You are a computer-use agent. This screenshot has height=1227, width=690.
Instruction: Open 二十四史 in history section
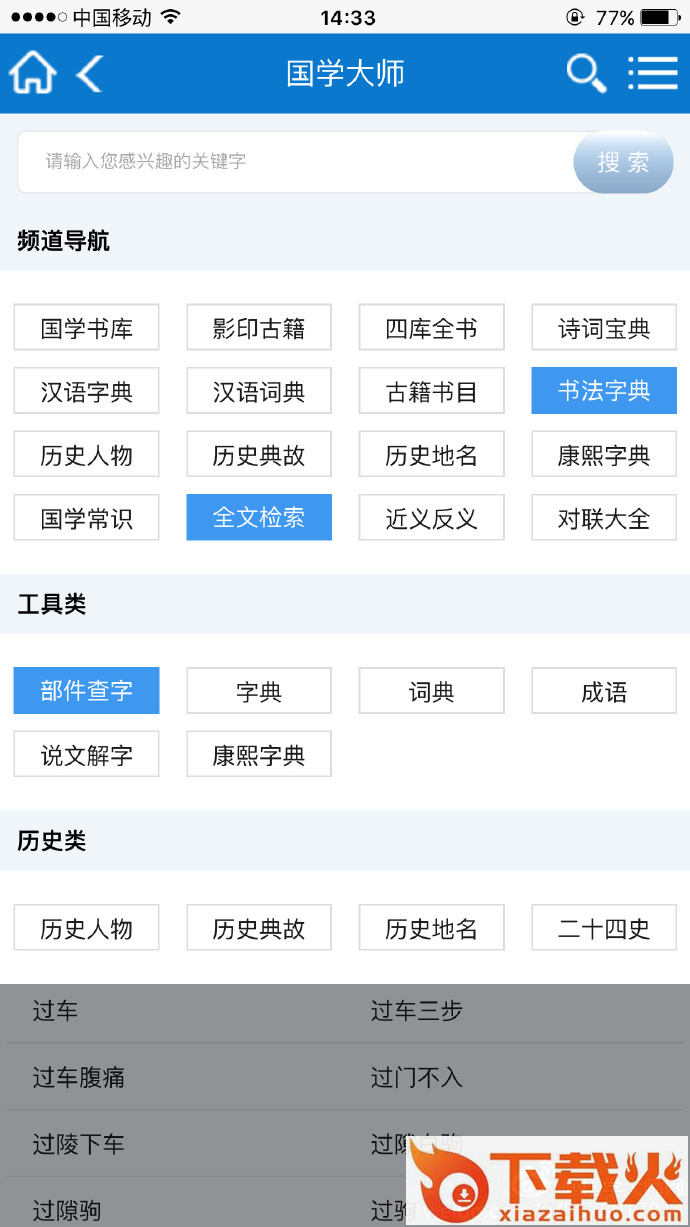604,928
